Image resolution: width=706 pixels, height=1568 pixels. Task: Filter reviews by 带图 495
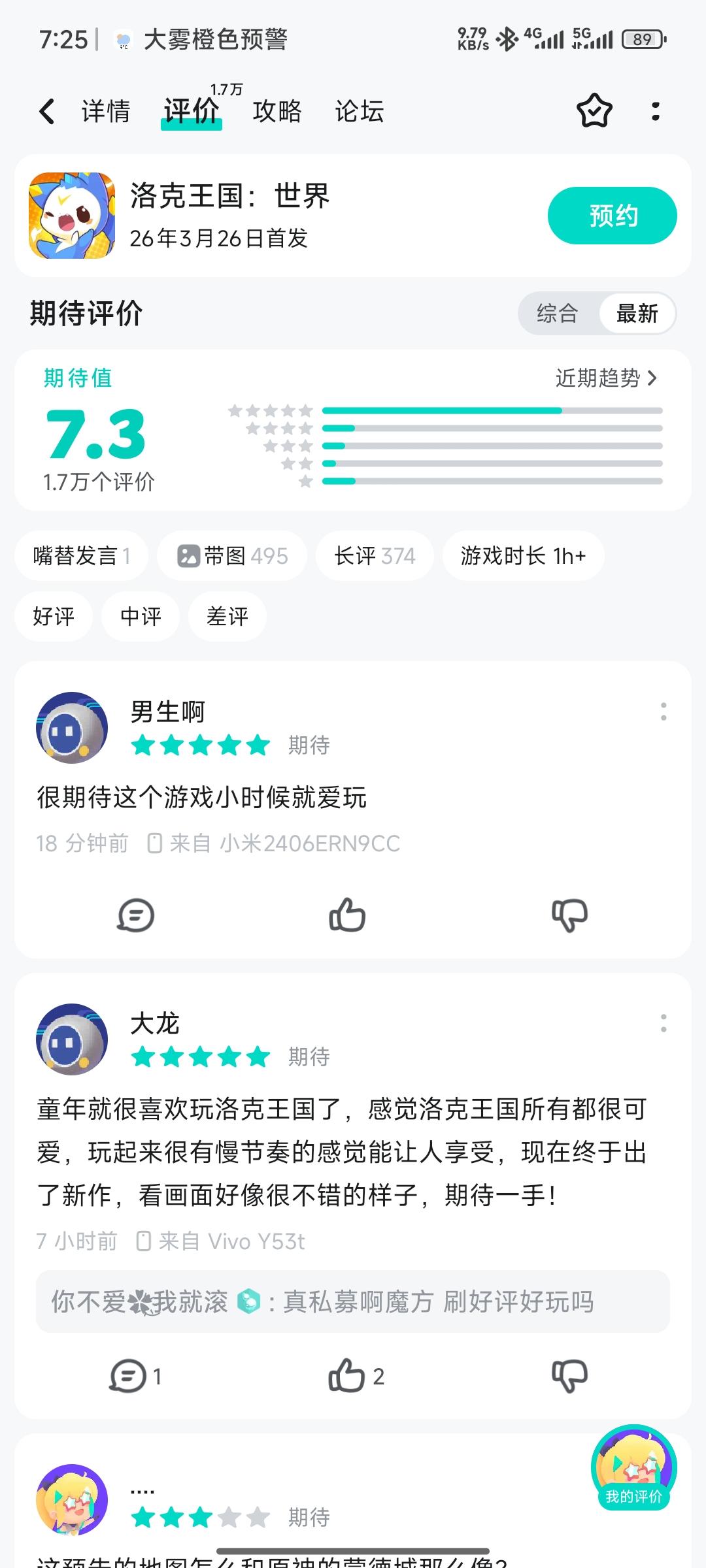(232, 556)
